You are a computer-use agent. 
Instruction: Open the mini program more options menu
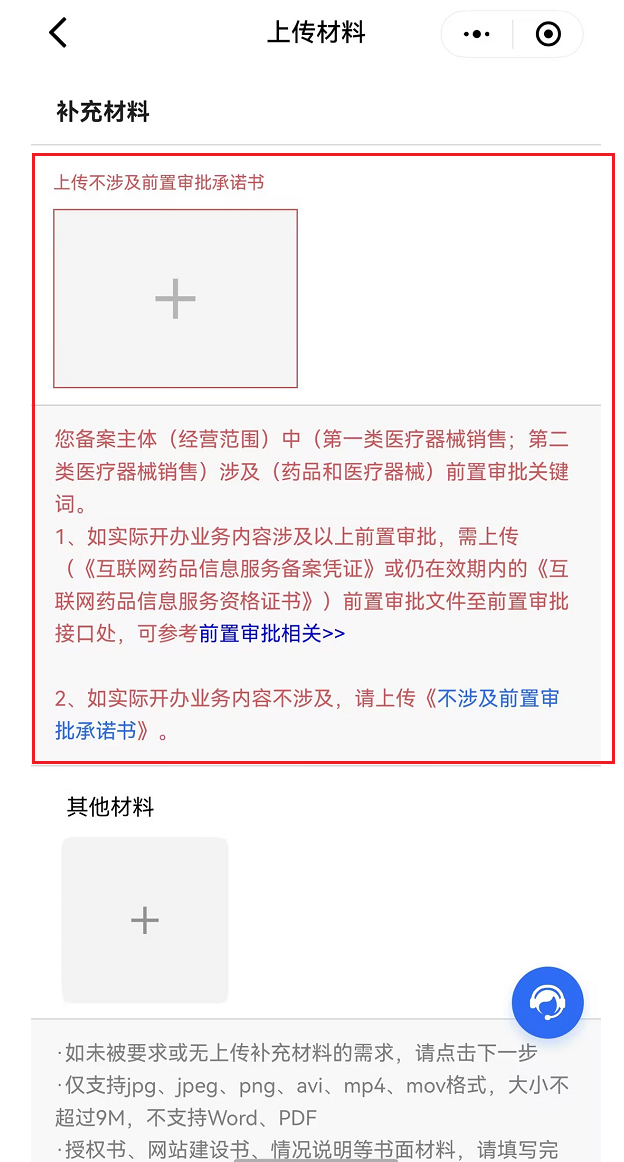click(477, 34)
